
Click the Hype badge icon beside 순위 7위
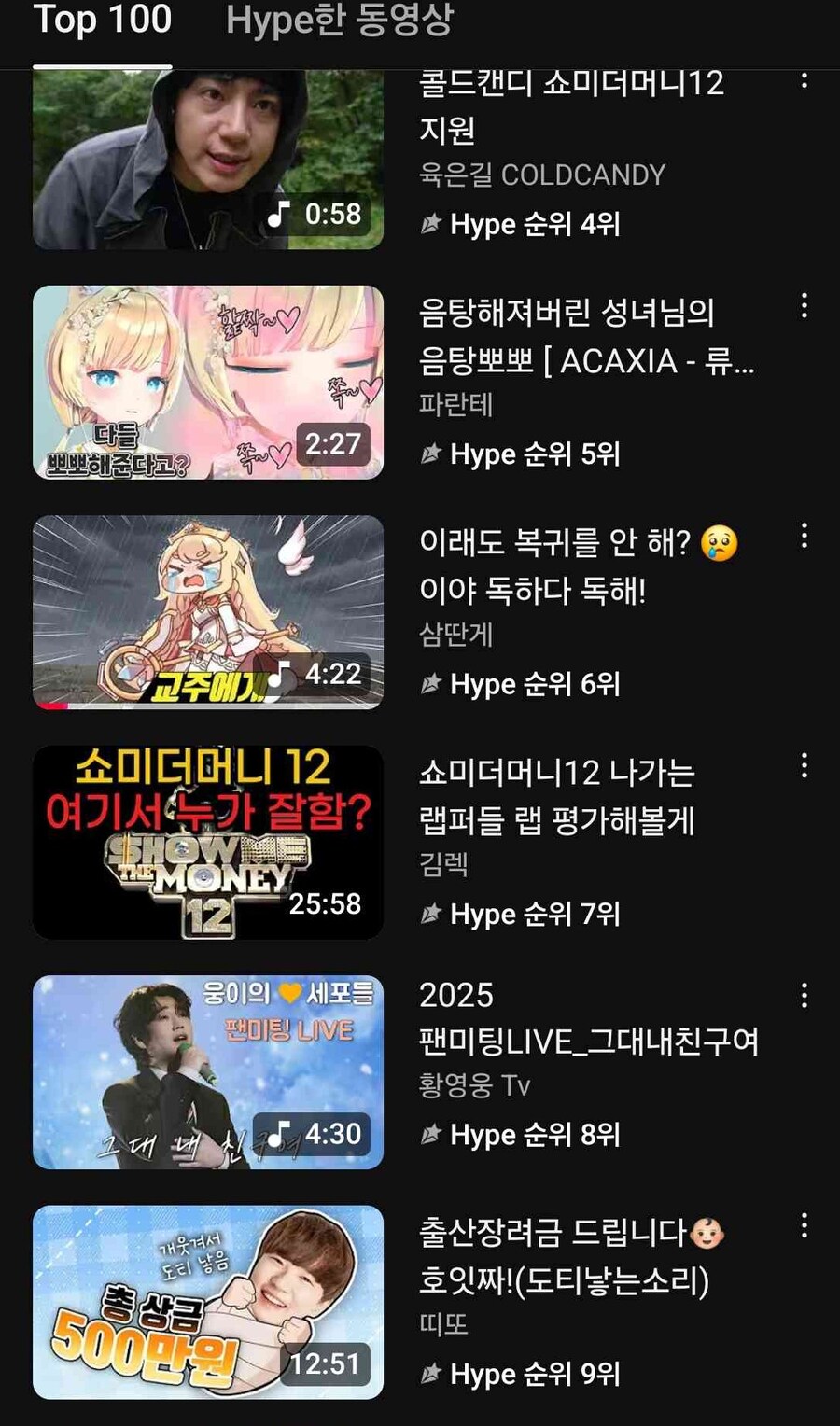[430, 914]
